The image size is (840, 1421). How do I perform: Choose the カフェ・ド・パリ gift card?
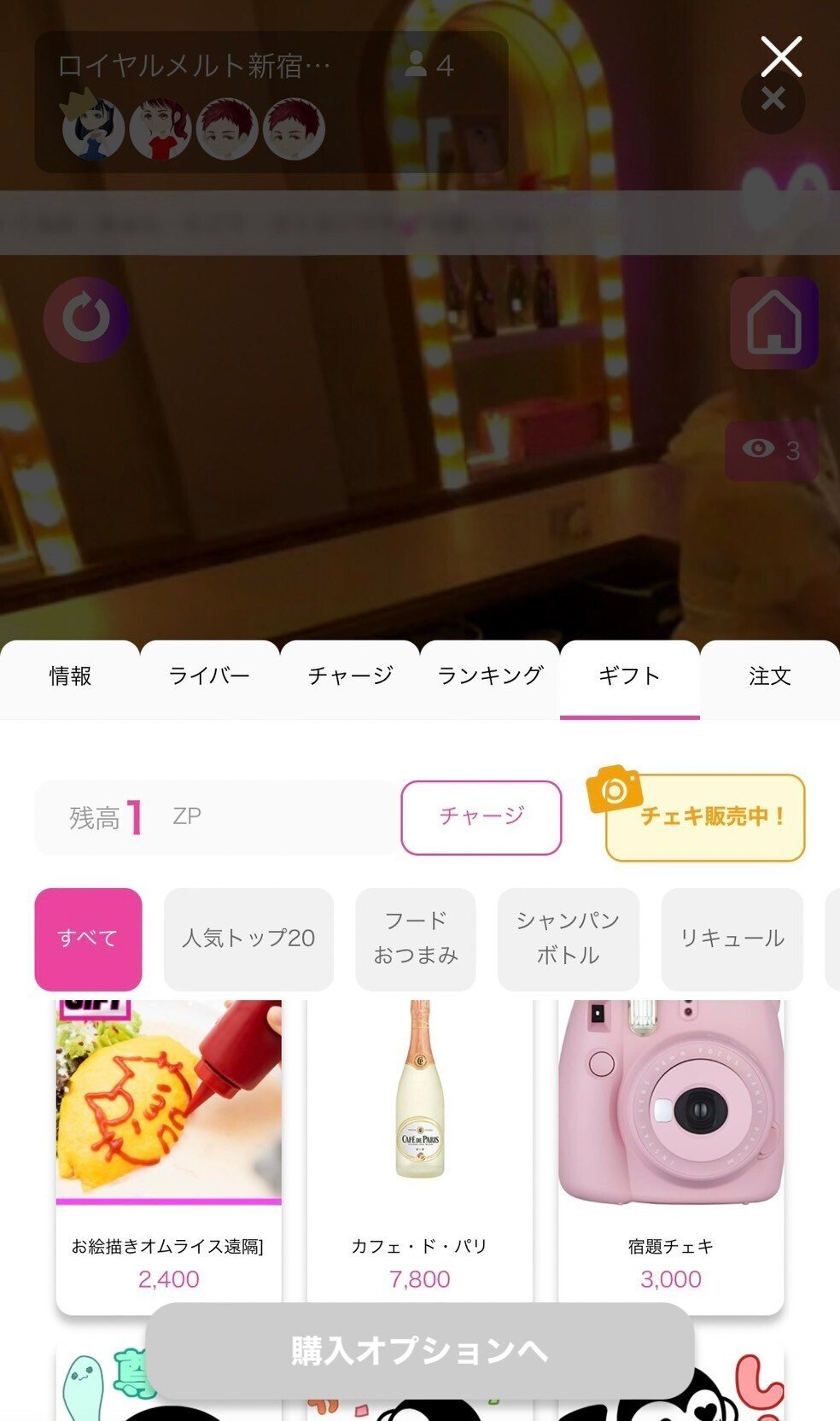pos(420,1156)
